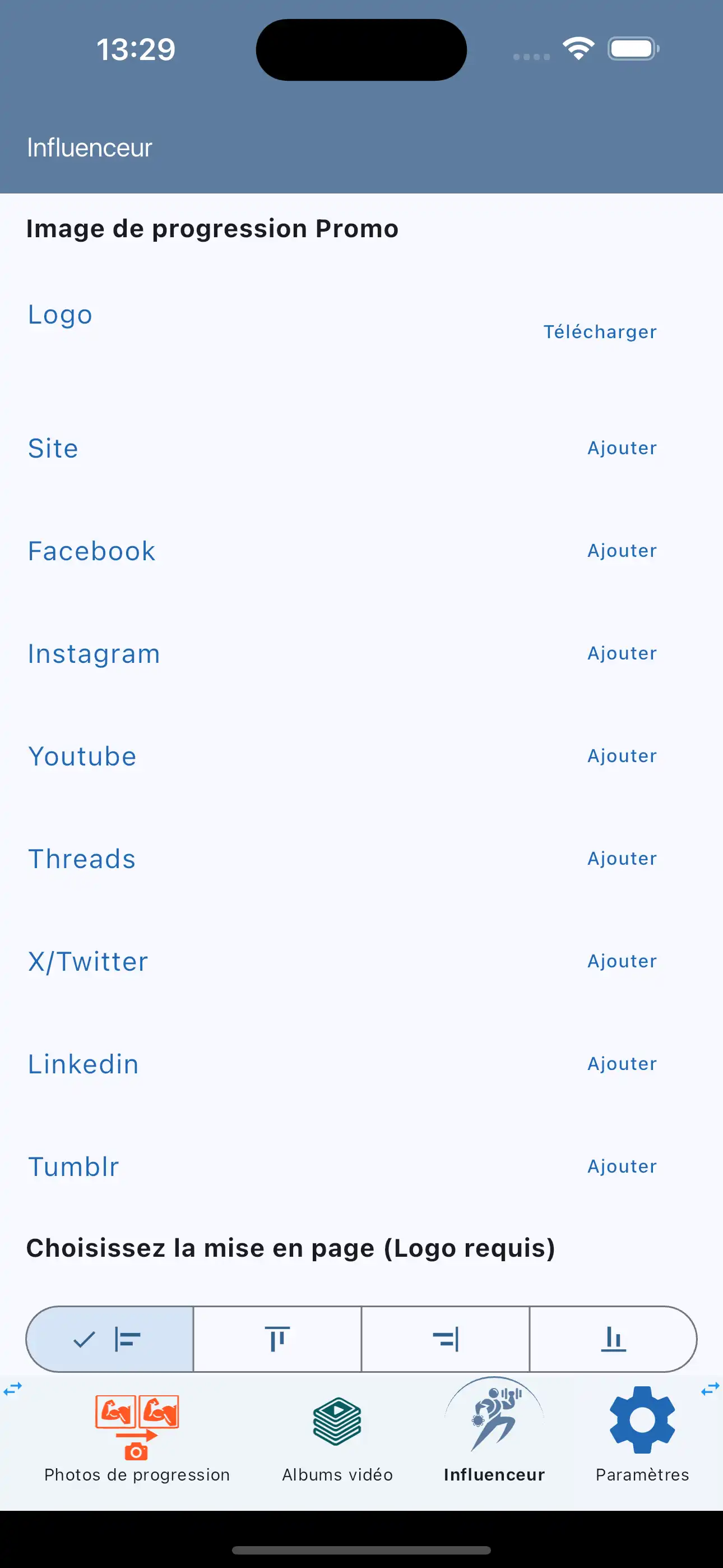Tap Ajouter beside X/Twitter
This screenshot has height=1568, width=723.
click(622, 961)
